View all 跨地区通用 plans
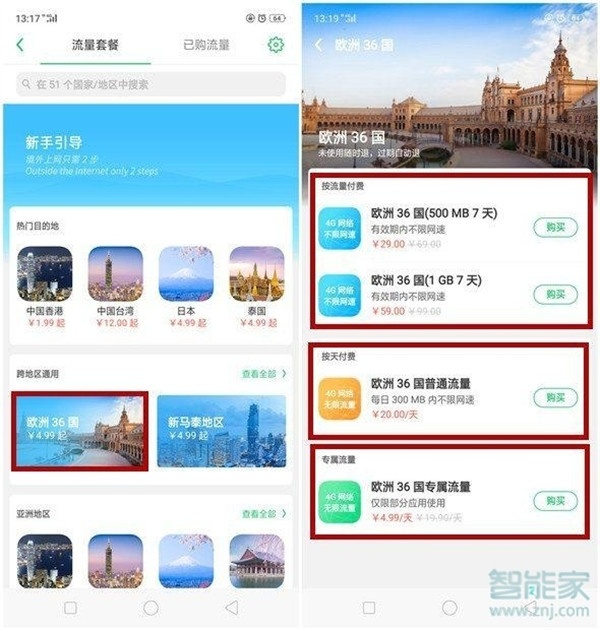This screenshot has height=630, width=600. 264,373
